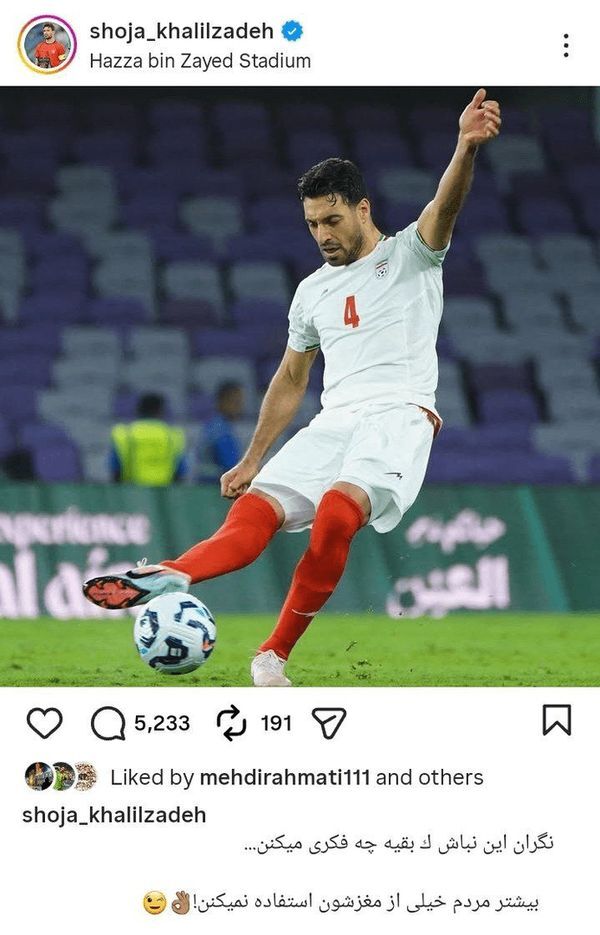The height and width of the screenshot is (935, 600).
Task: Open mehdirahmati111's profile from the likes line
Action: point(285,777)
